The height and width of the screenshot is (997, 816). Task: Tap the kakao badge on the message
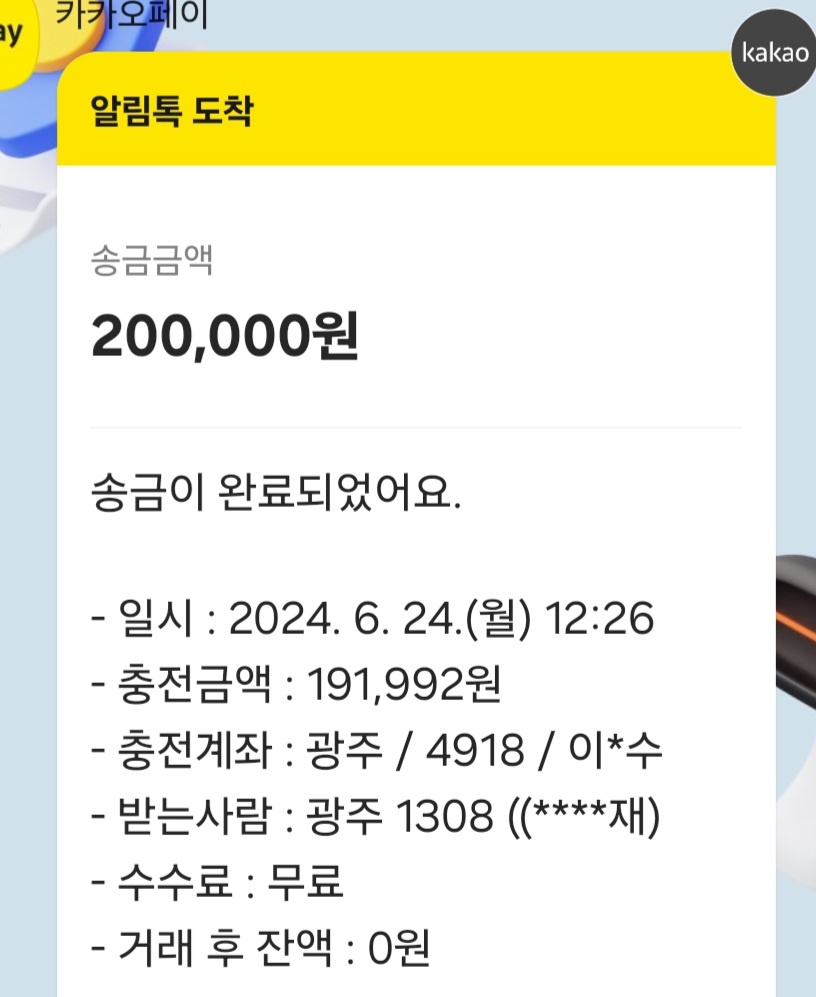coord(773,52)
